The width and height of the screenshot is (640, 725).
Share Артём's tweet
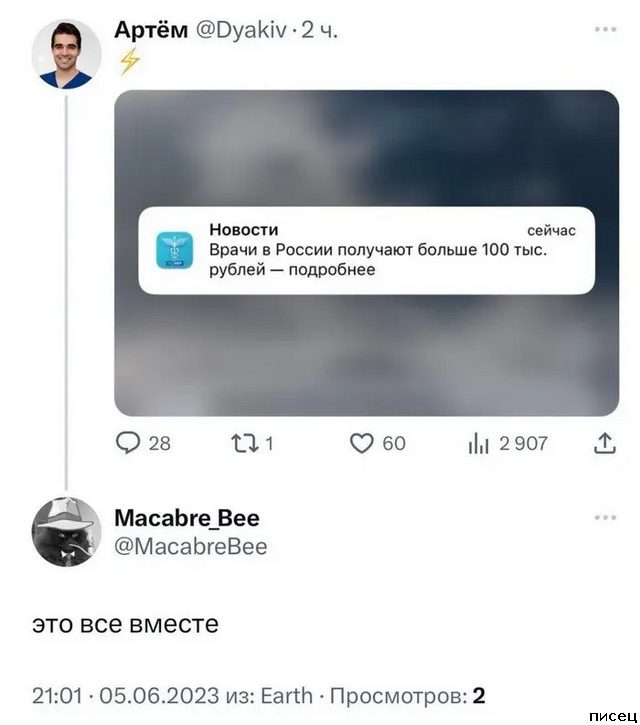click(x=605, y=443)
